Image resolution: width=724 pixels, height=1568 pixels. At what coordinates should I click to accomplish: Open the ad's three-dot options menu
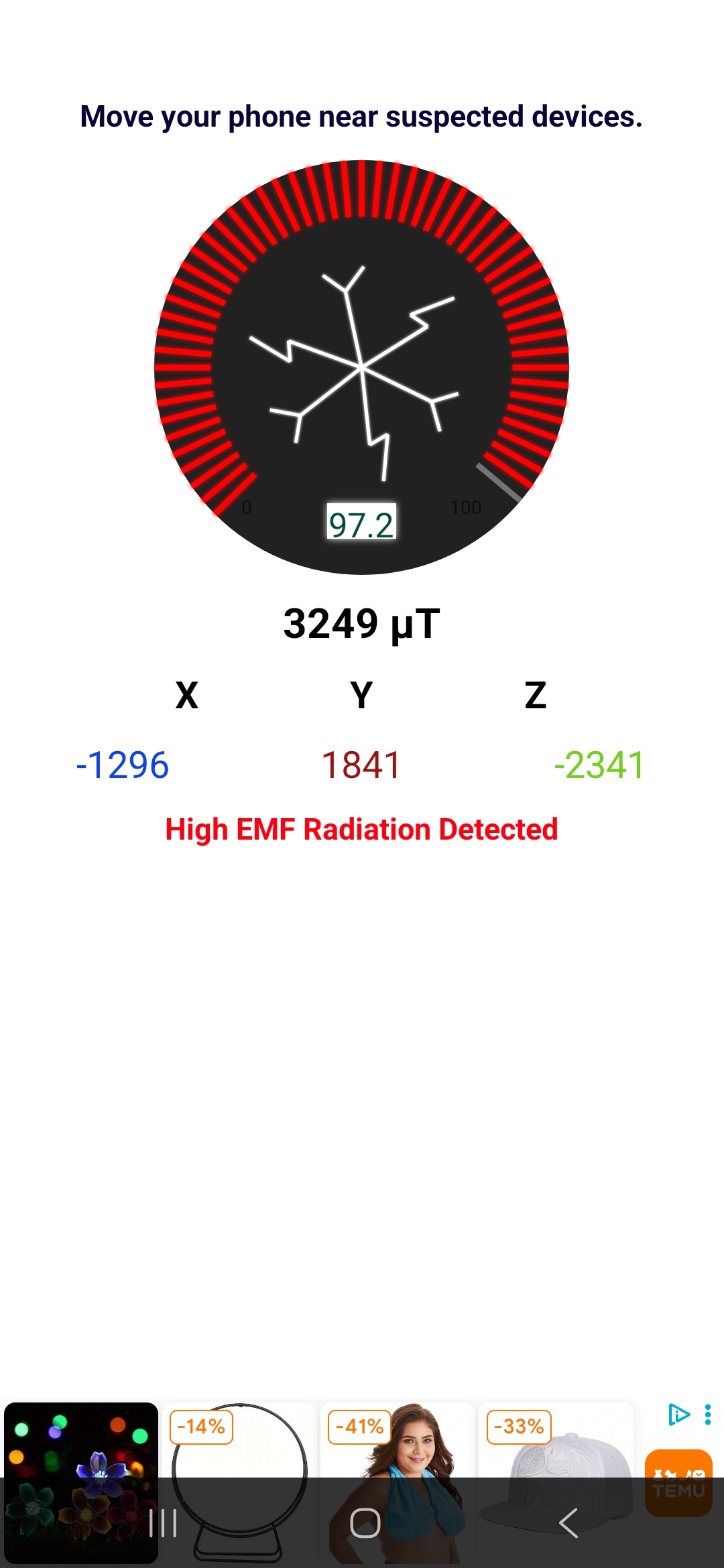pos(708,1415)
